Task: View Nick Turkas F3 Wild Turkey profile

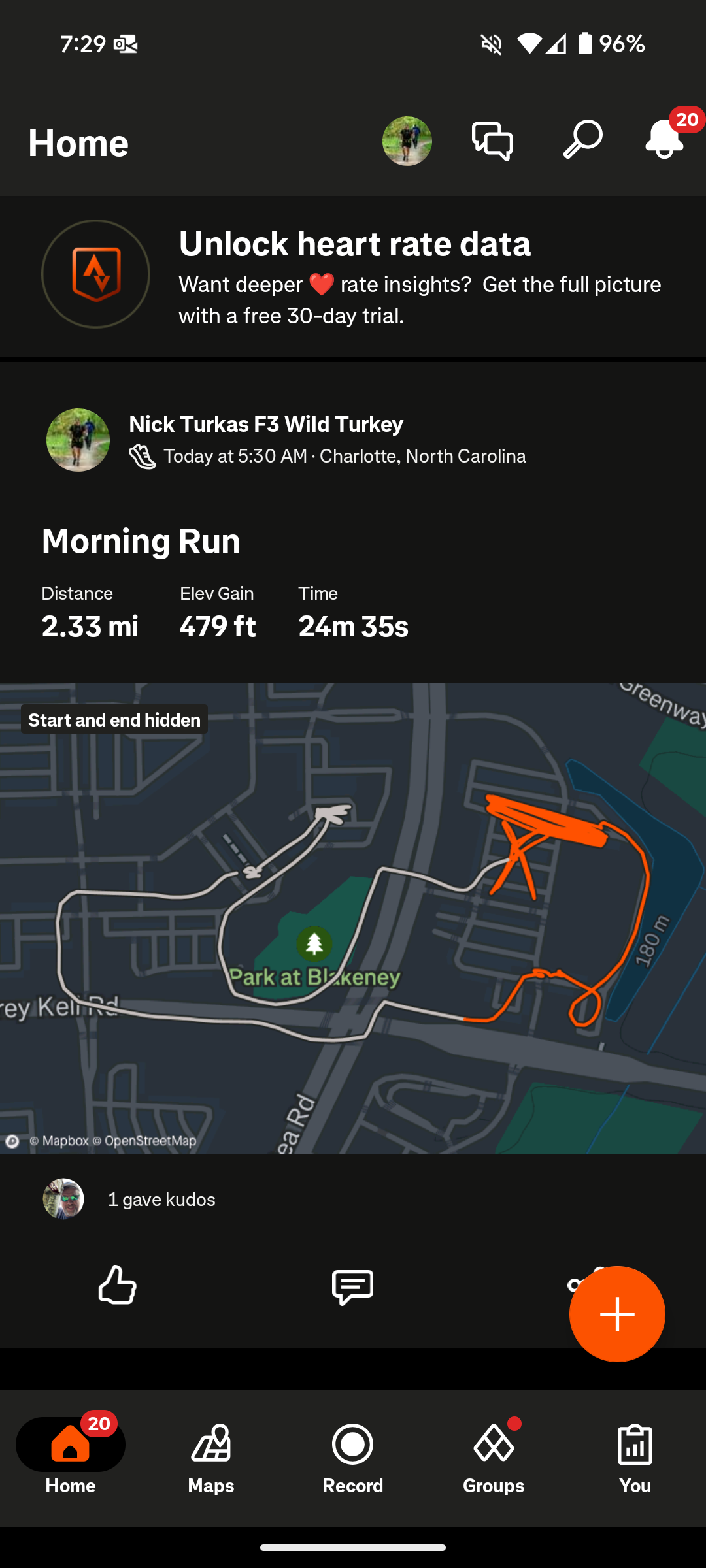Action: click(x=265, y=425)
